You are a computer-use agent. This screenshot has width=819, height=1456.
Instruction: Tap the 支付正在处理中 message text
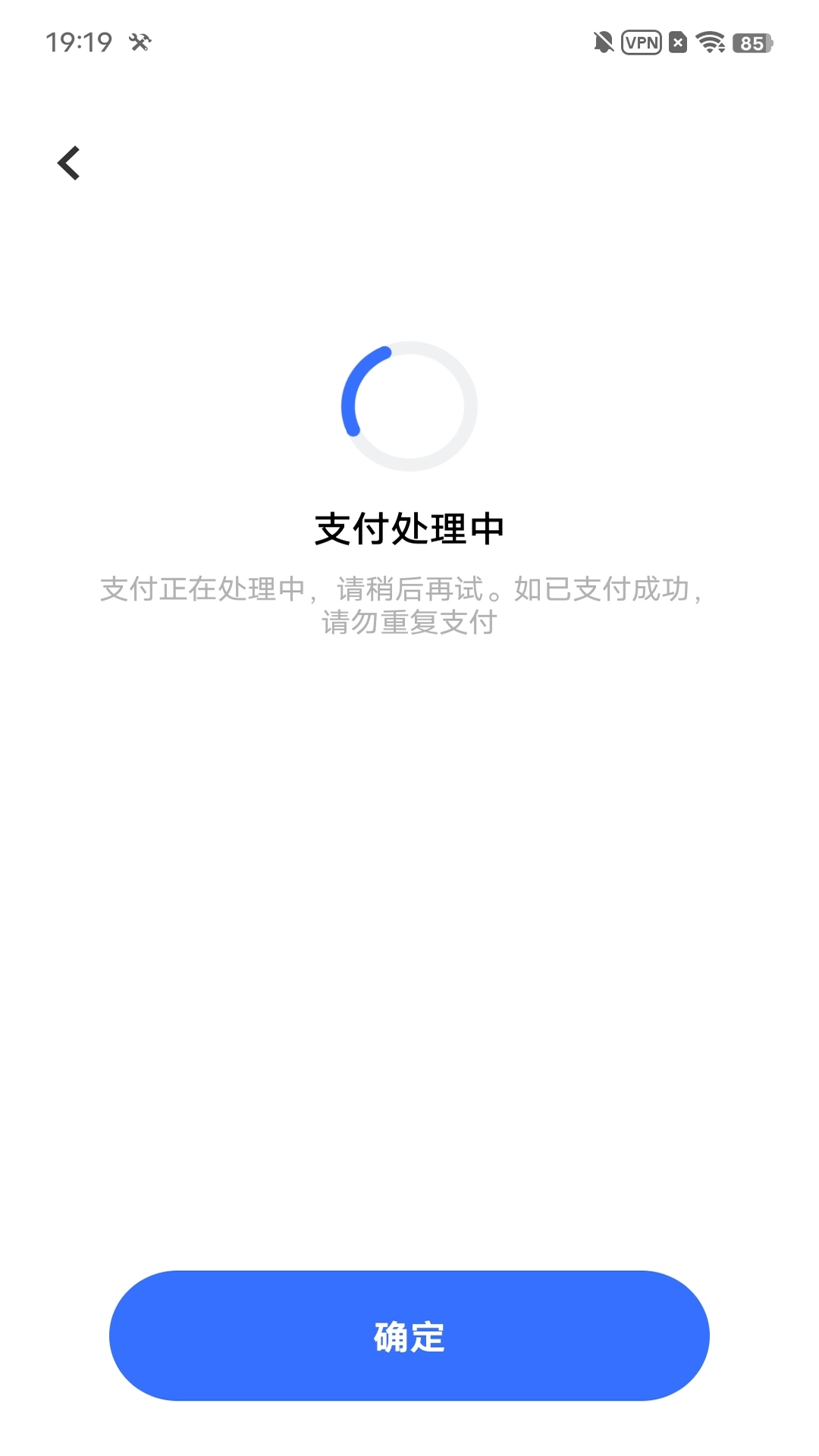[303, 588]
